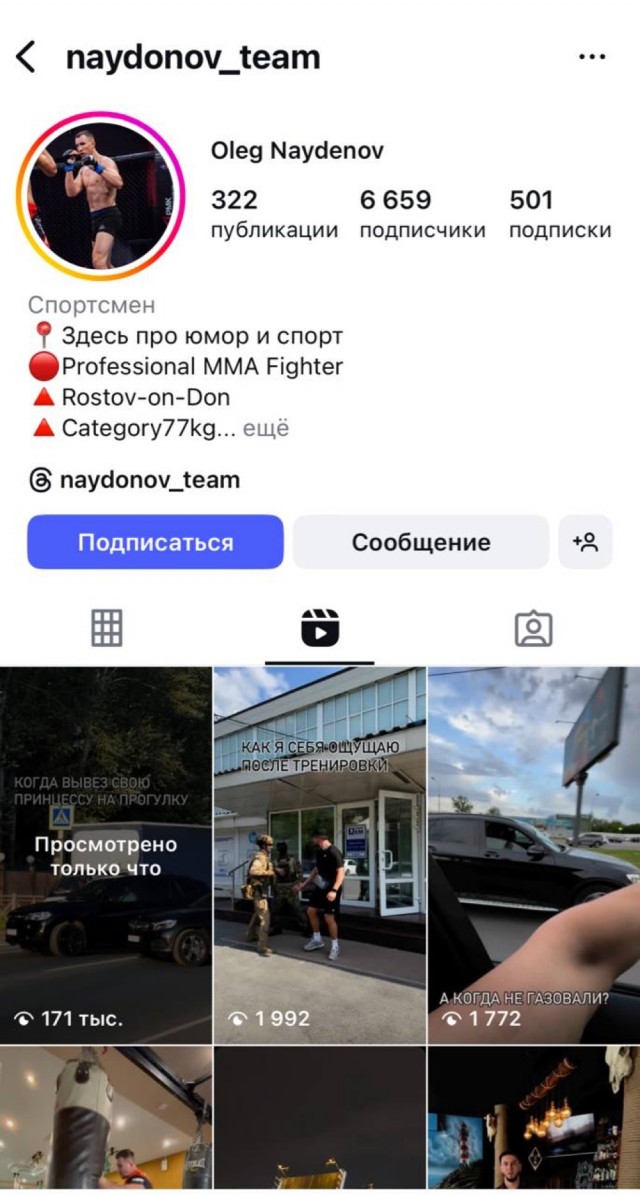View the story from the profile picture
The image size is (640, 1195).
[101, 196]
